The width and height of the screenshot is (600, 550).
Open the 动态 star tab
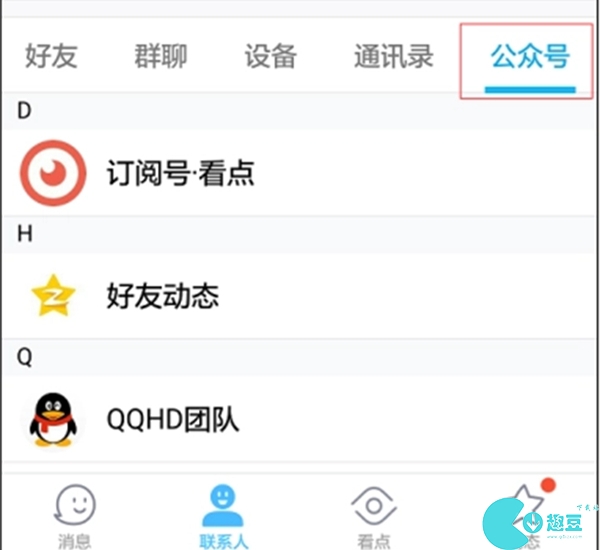click(527, 510)
